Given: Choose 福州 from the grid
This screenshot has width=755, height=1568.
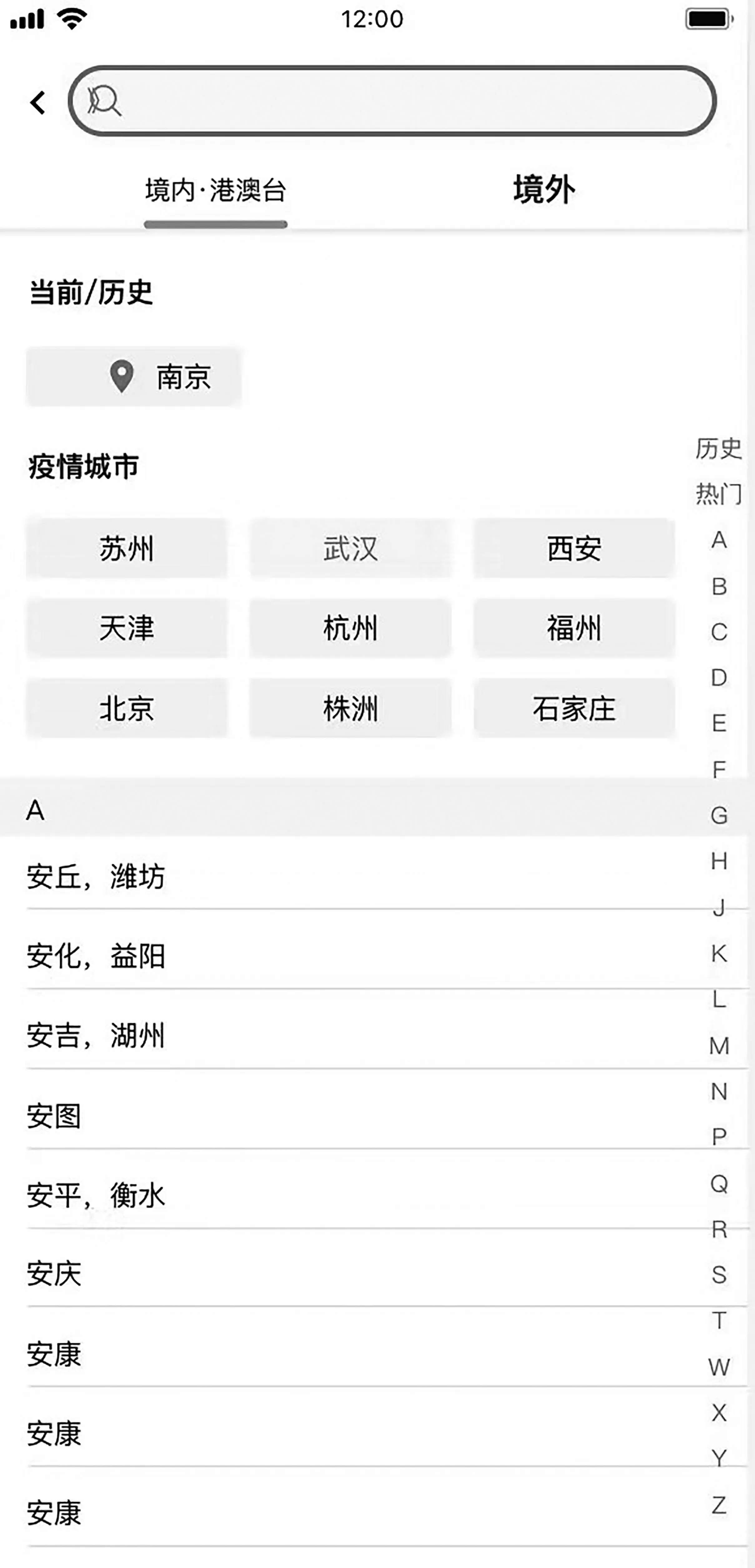Looking at the screenshot, I should point(574,628).
